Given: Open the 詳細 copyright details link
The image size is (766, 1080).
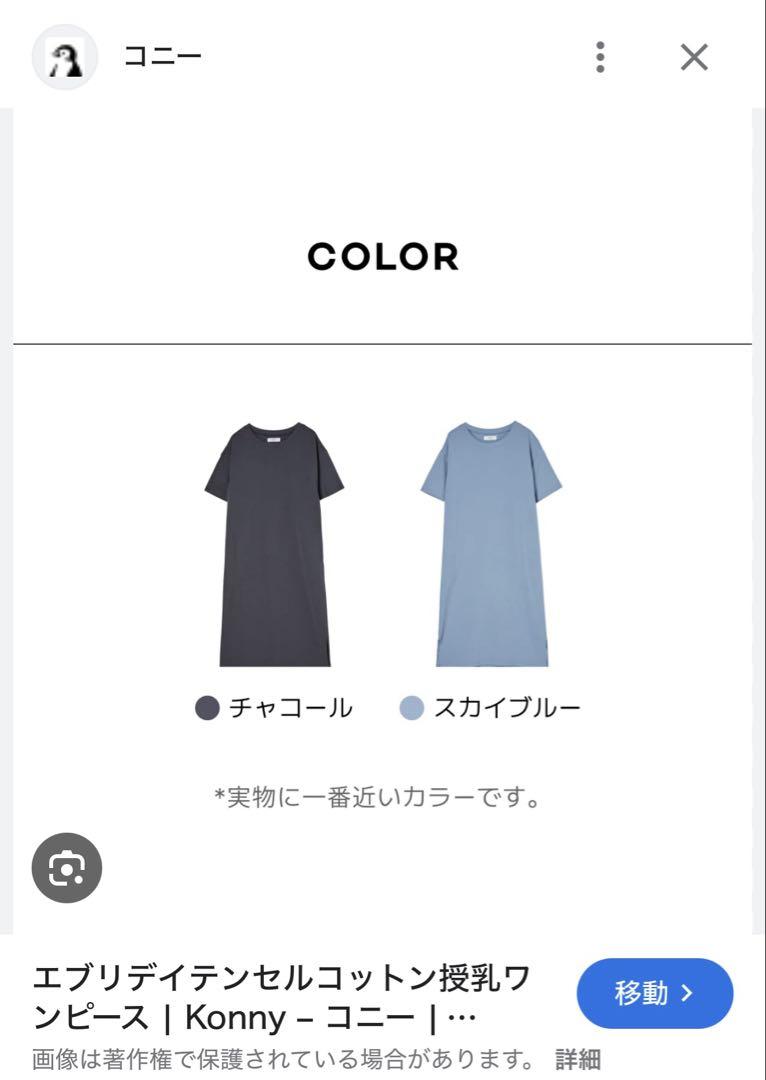Looking at the screenshot, I should point(578,1059).
